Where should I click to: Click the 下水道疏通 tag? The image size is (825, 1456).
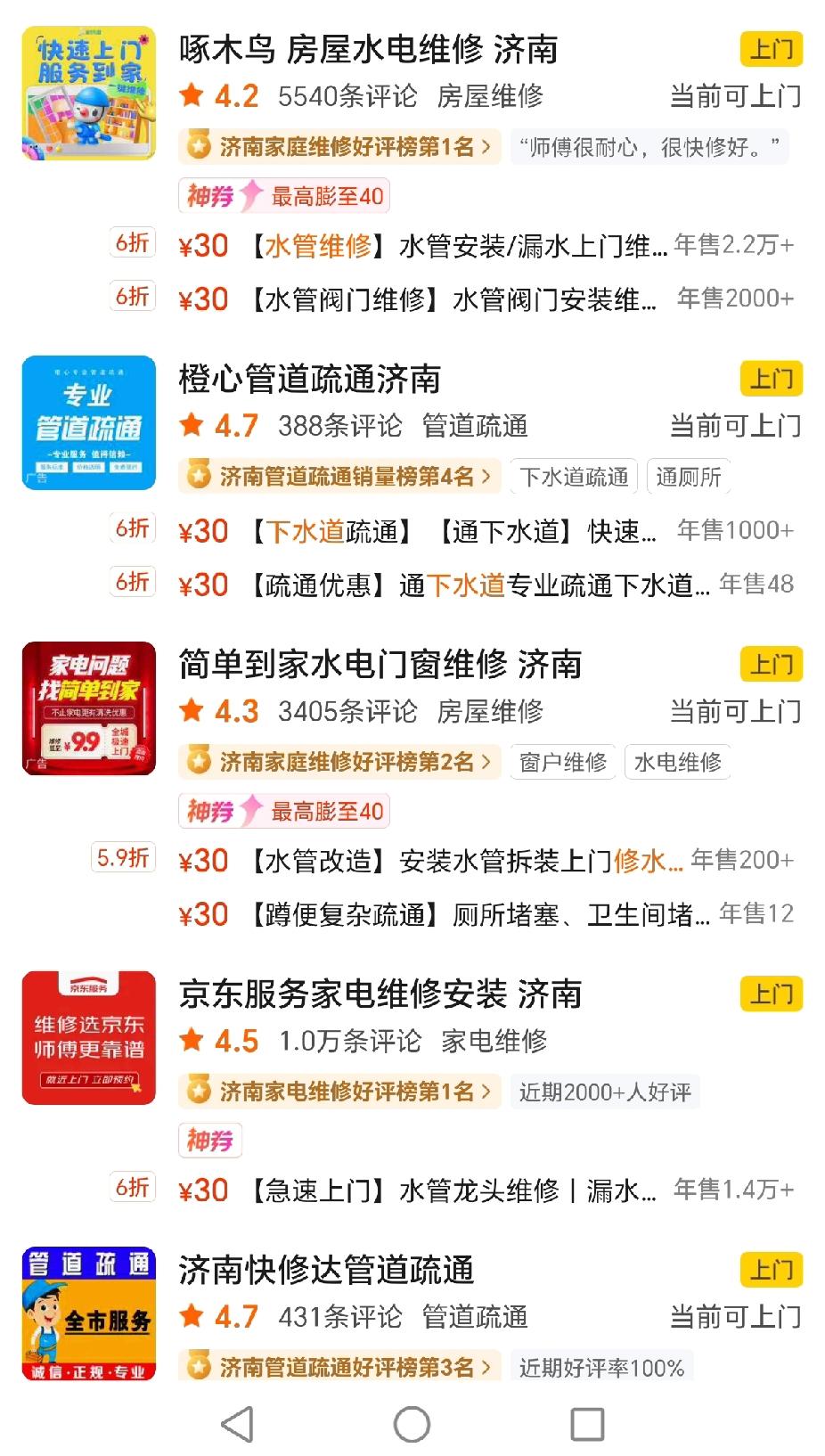(574, 477)
